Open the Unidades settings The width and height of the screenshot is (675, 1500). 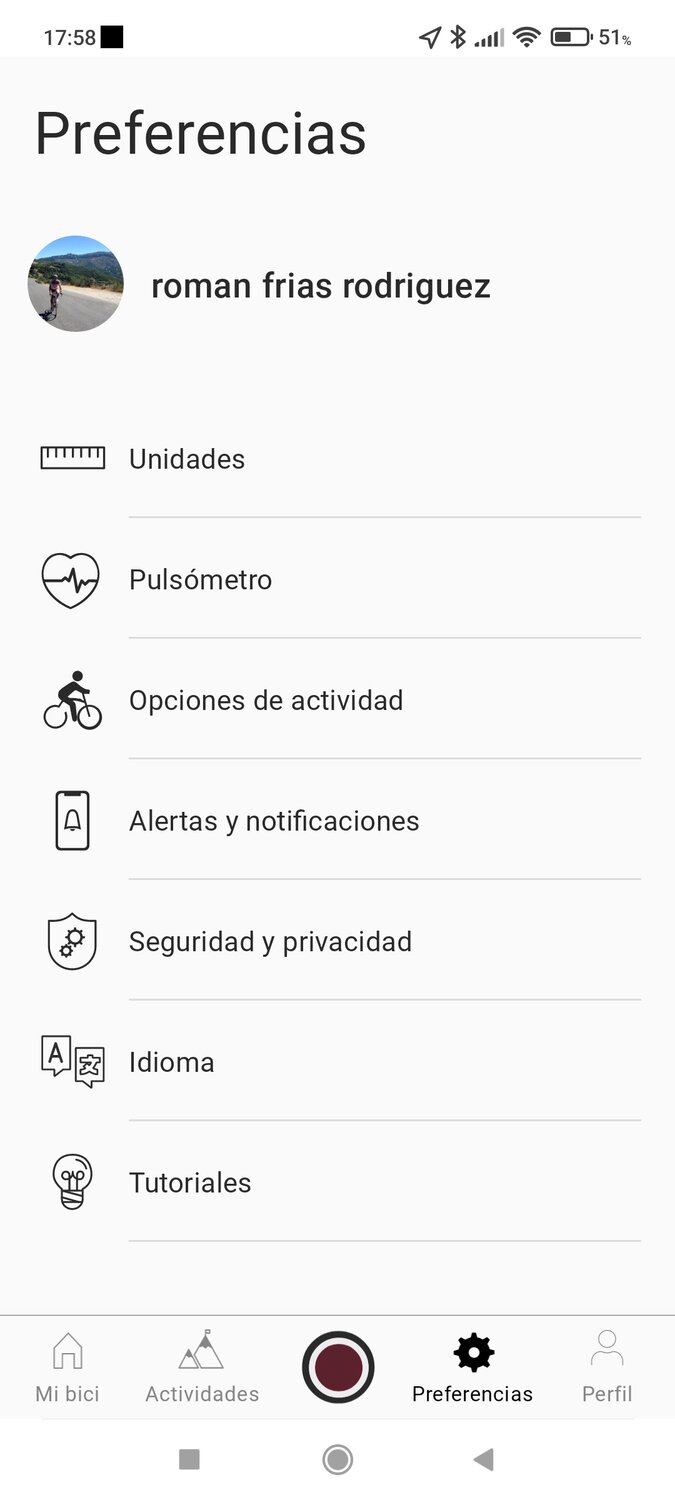click(187, 459)
